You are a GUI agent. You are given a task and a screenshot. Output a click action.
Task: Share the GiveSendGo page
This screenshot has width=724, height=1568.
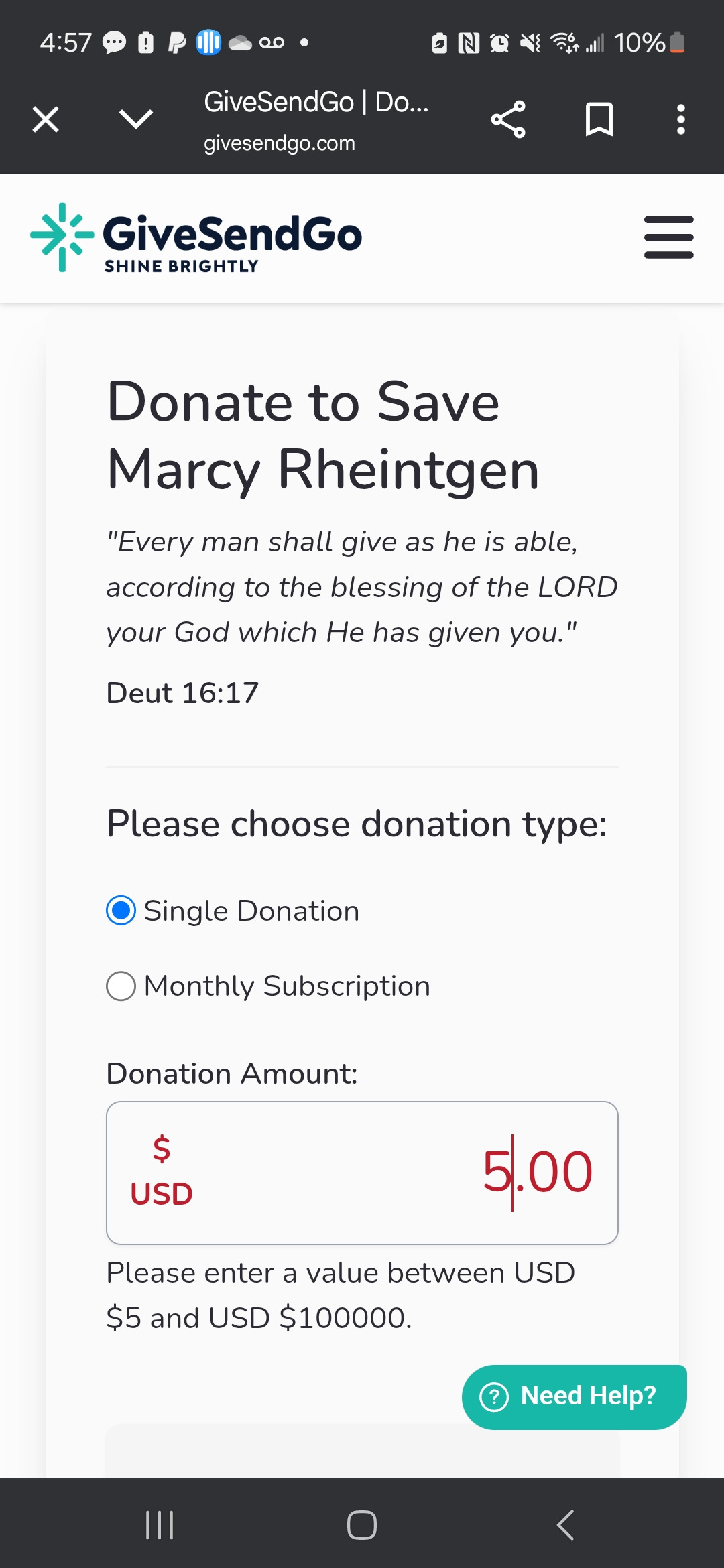(x=508, y=120)
